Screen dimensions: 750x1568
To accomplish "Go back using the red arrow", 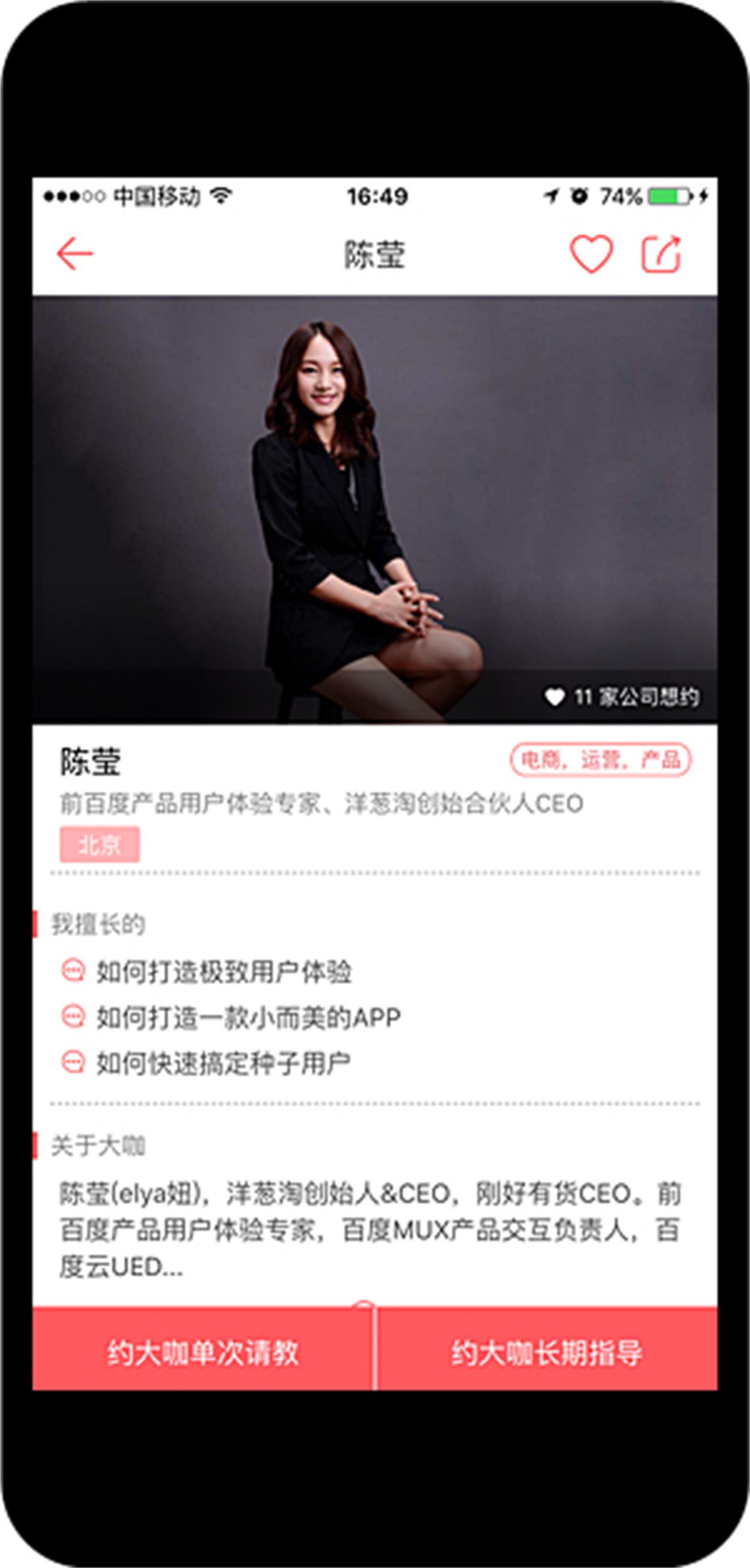I will (x=74, y=253).
